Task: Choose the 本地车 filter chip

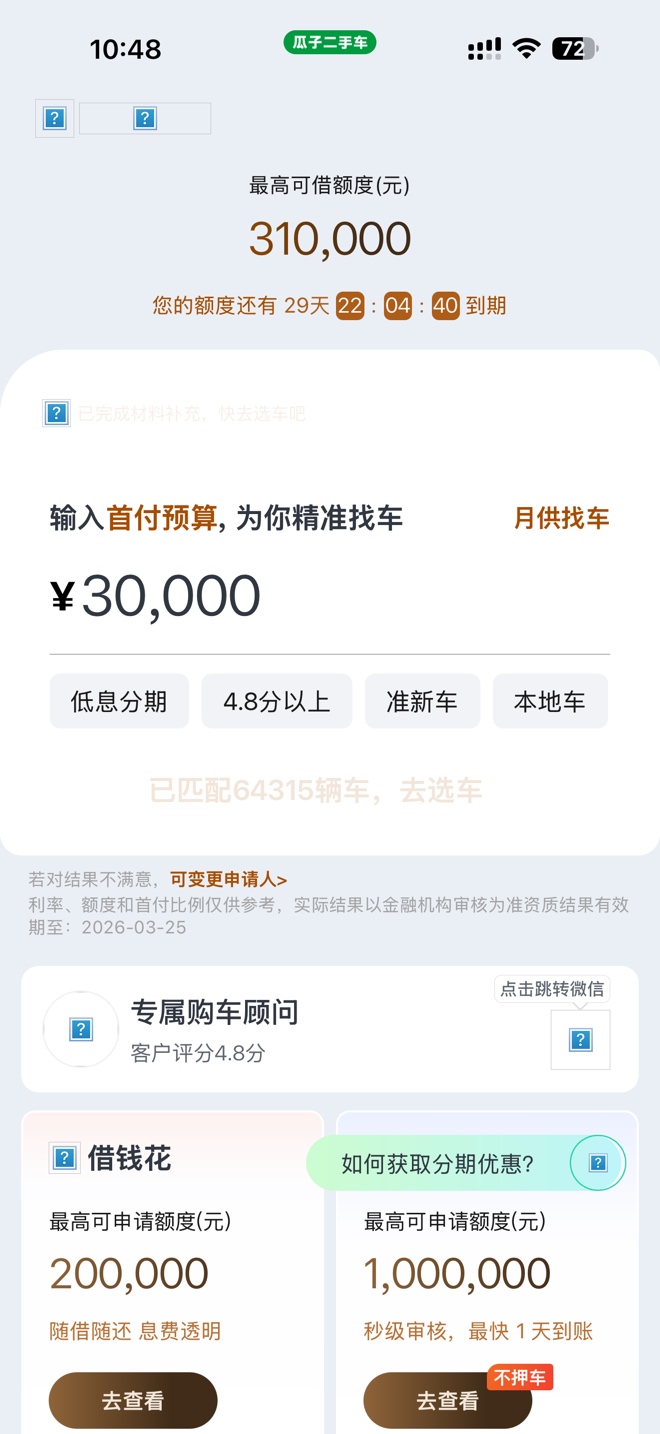Action: pyautogui.click(x=550, y=701)
